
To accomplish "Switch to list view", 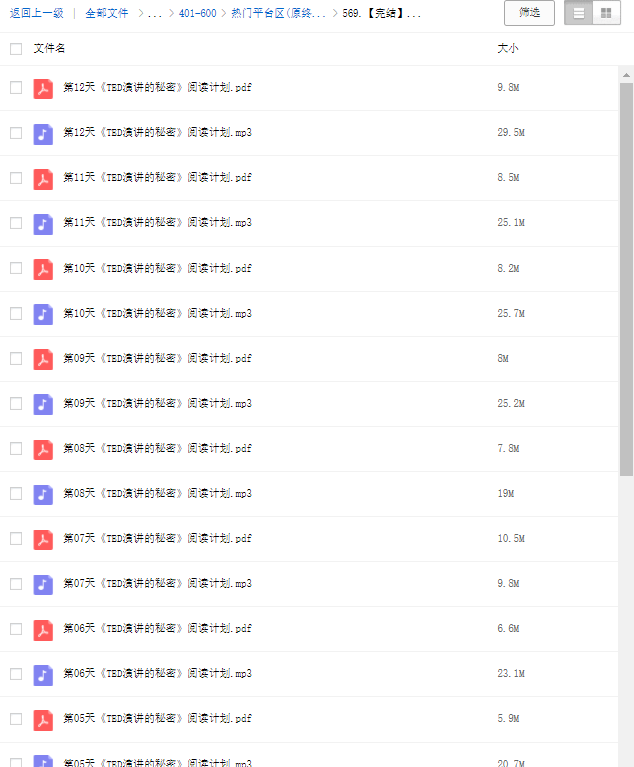I will pyautogui.click(x=579, y=13).
